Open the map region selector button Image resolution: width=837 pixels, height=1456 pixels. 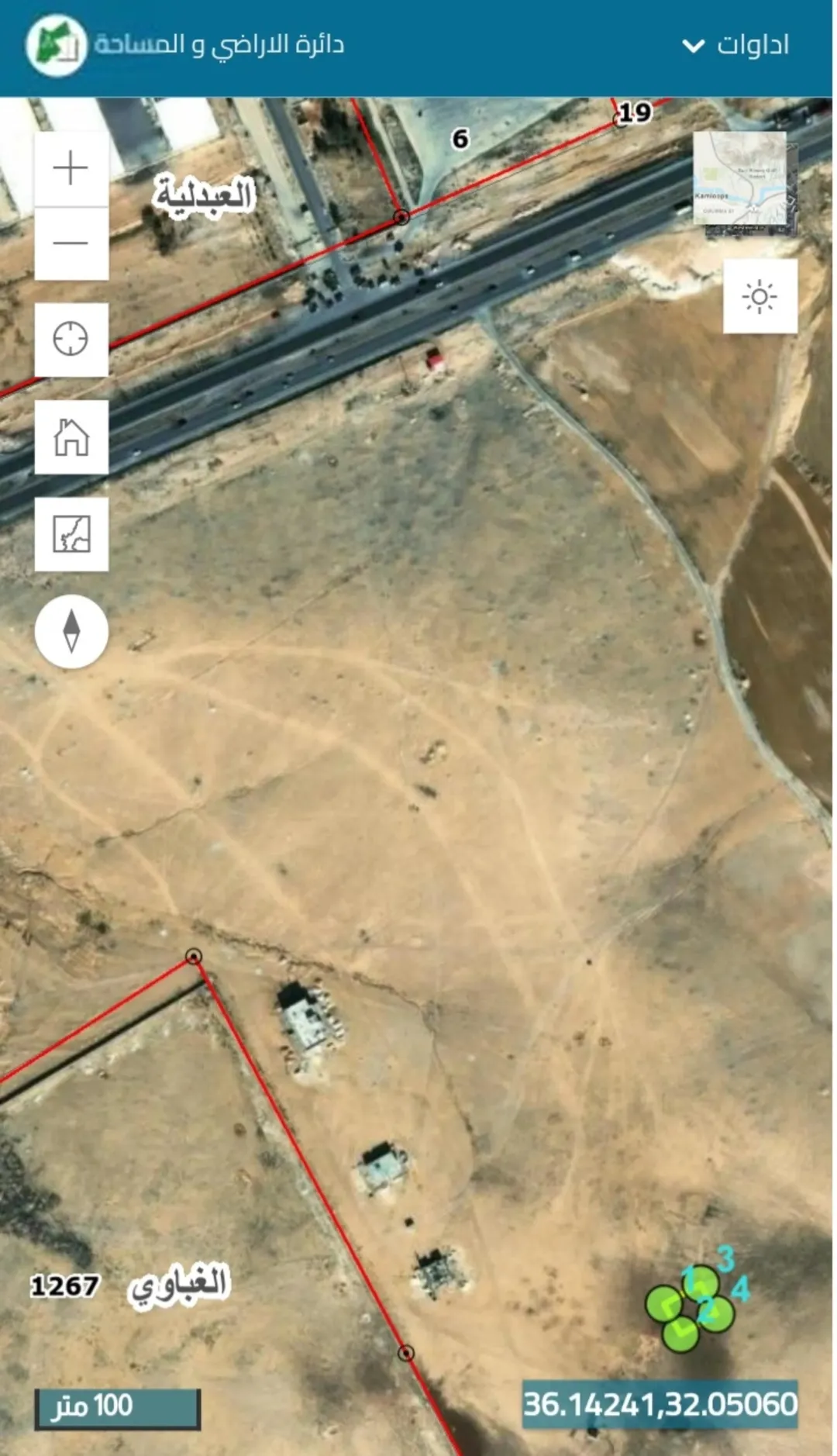coord(71,534)
